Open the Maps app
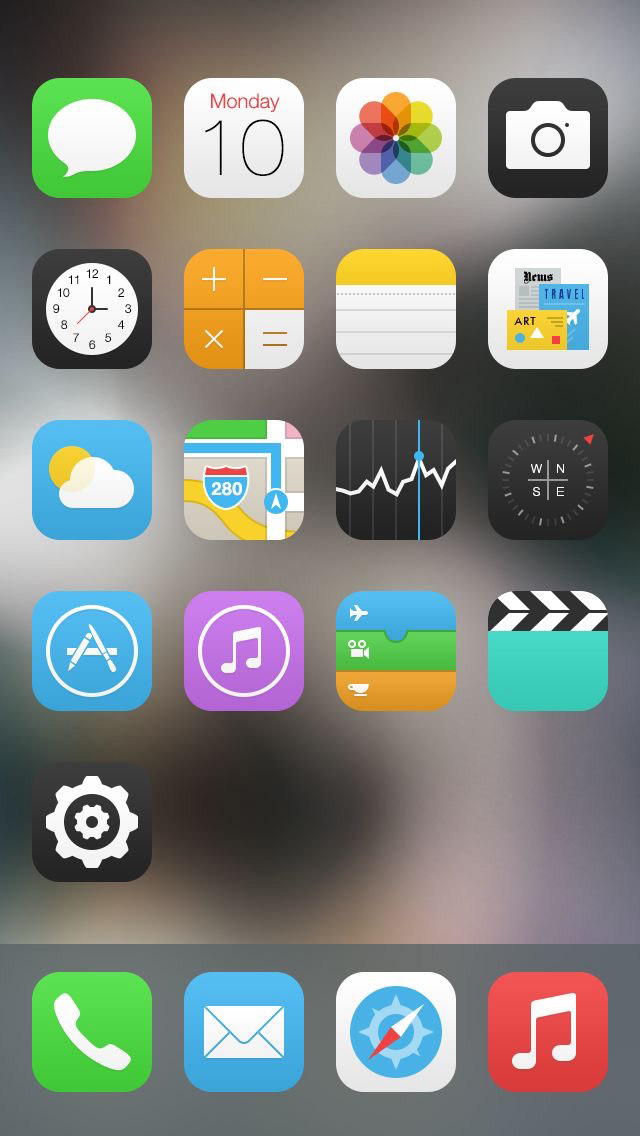Screen dimensions: 640x1136 244,480
